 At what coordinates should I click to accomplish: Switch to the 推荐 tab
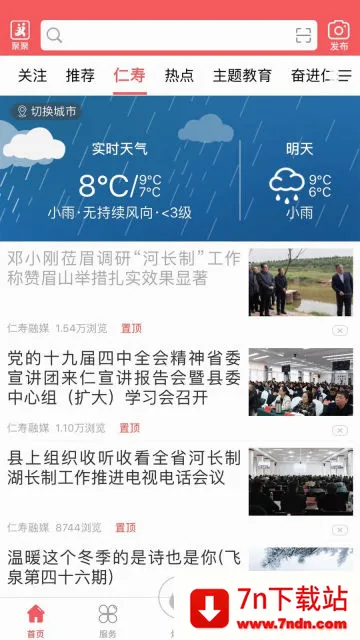[x=80, y=76]
